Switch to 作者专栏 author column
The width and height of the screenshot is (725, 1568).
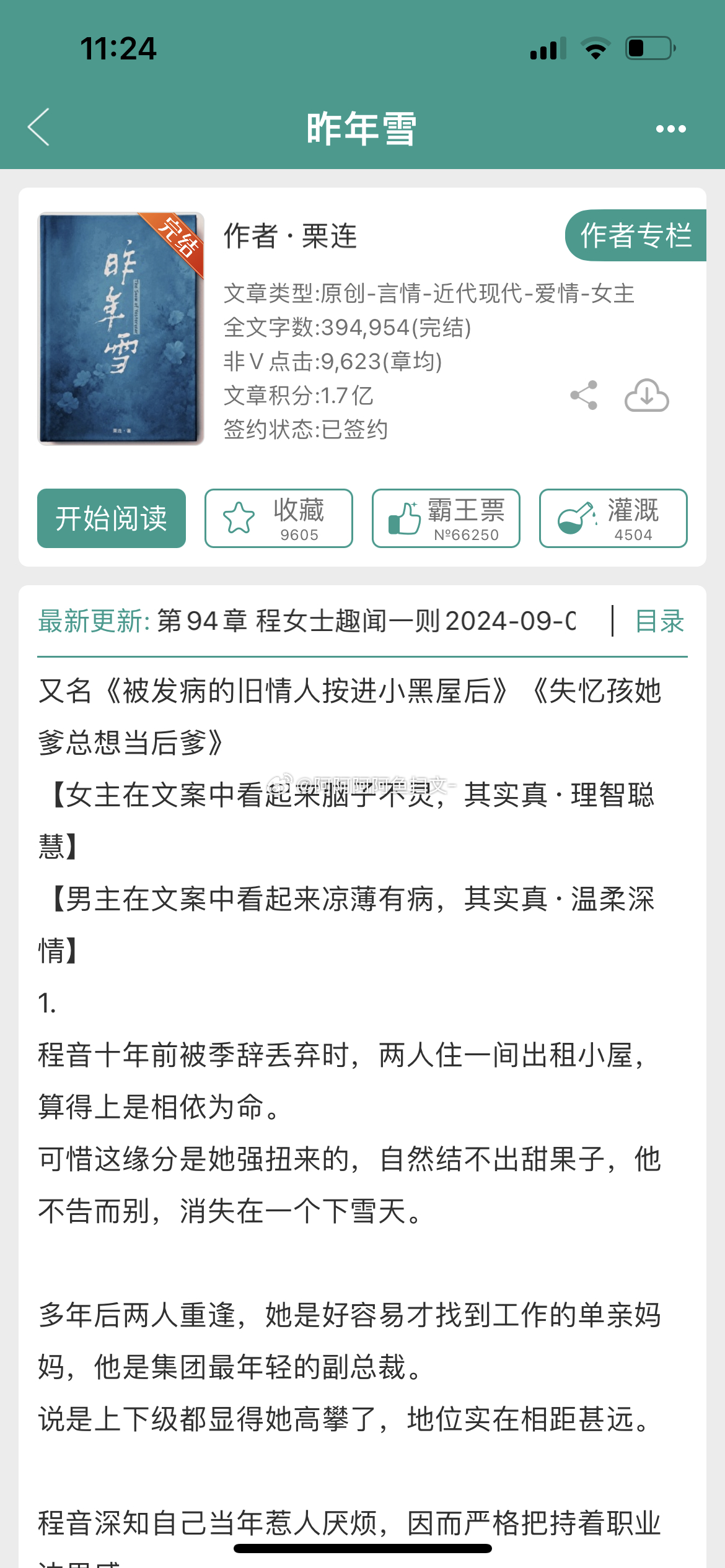636,237
